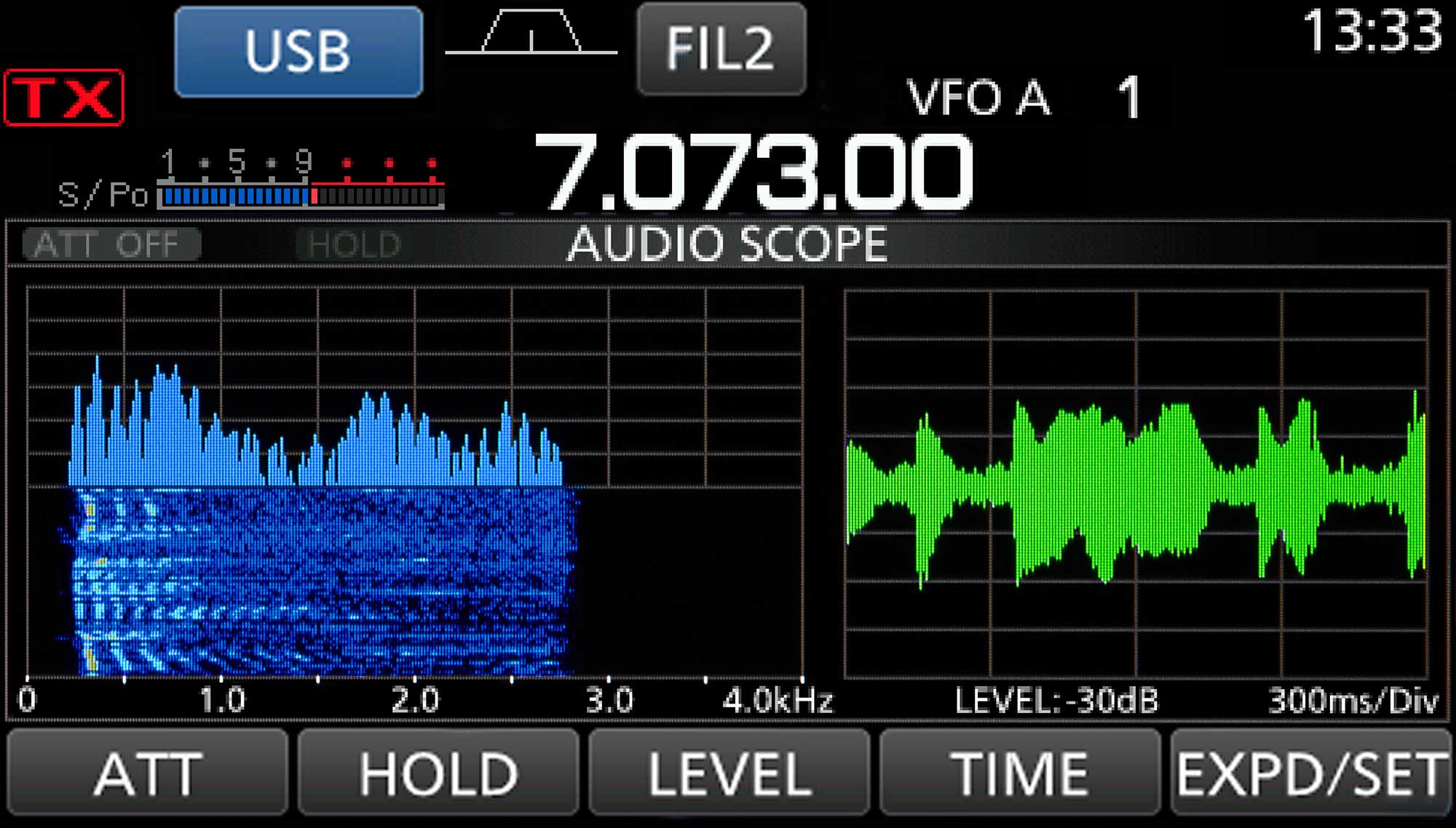The height and width of the screenshot is (828, 1456).
Task: Adjust the scope with LEVEL button
Action: point(729,773)
